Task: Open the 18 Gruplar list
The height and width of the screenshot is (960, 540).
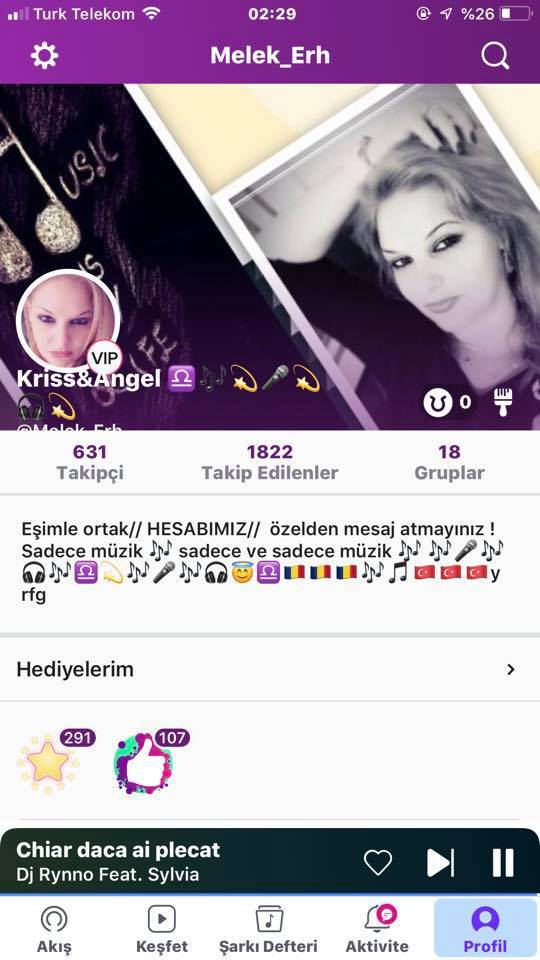Action: point(449,462)
